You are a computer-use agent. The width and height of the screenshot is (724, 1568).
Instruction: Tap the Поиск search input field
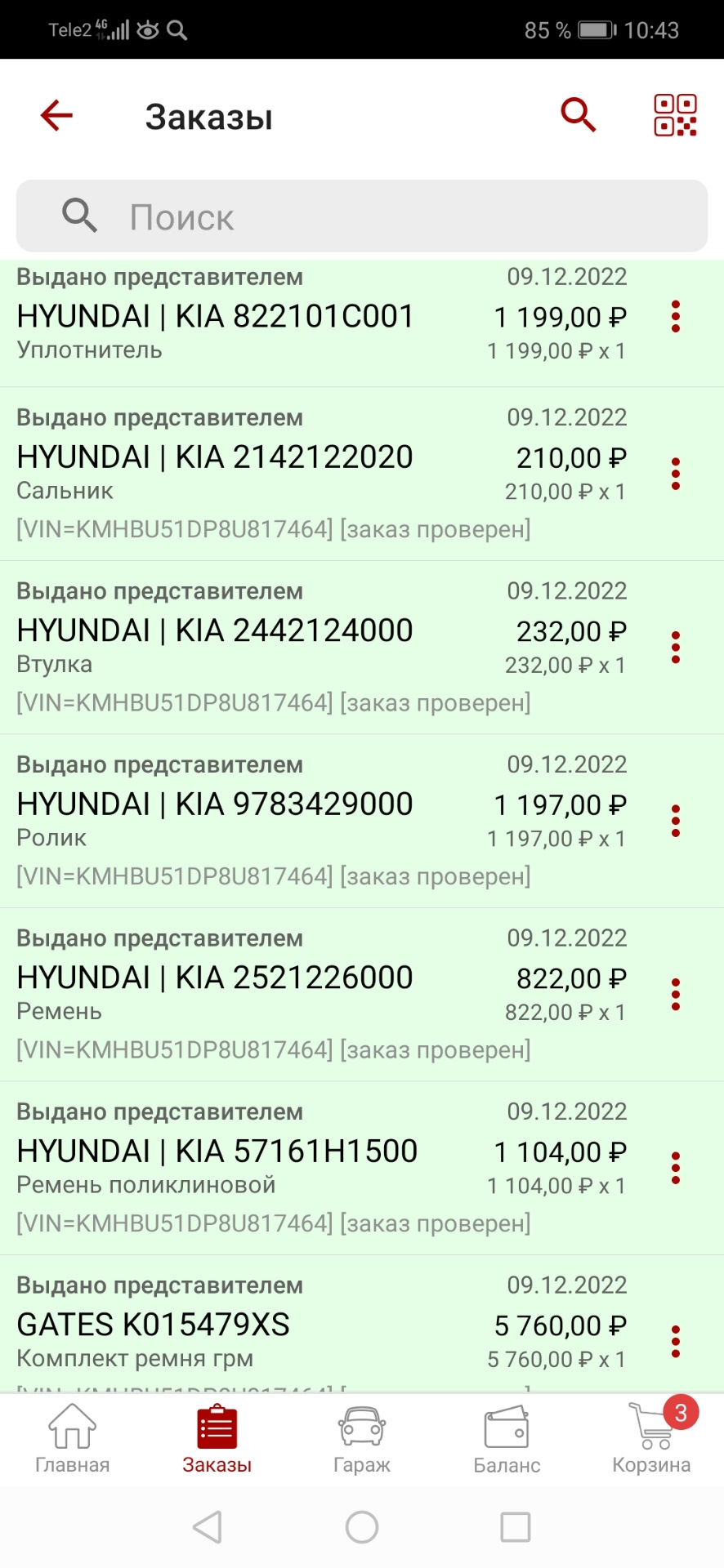tap(362, 216)
